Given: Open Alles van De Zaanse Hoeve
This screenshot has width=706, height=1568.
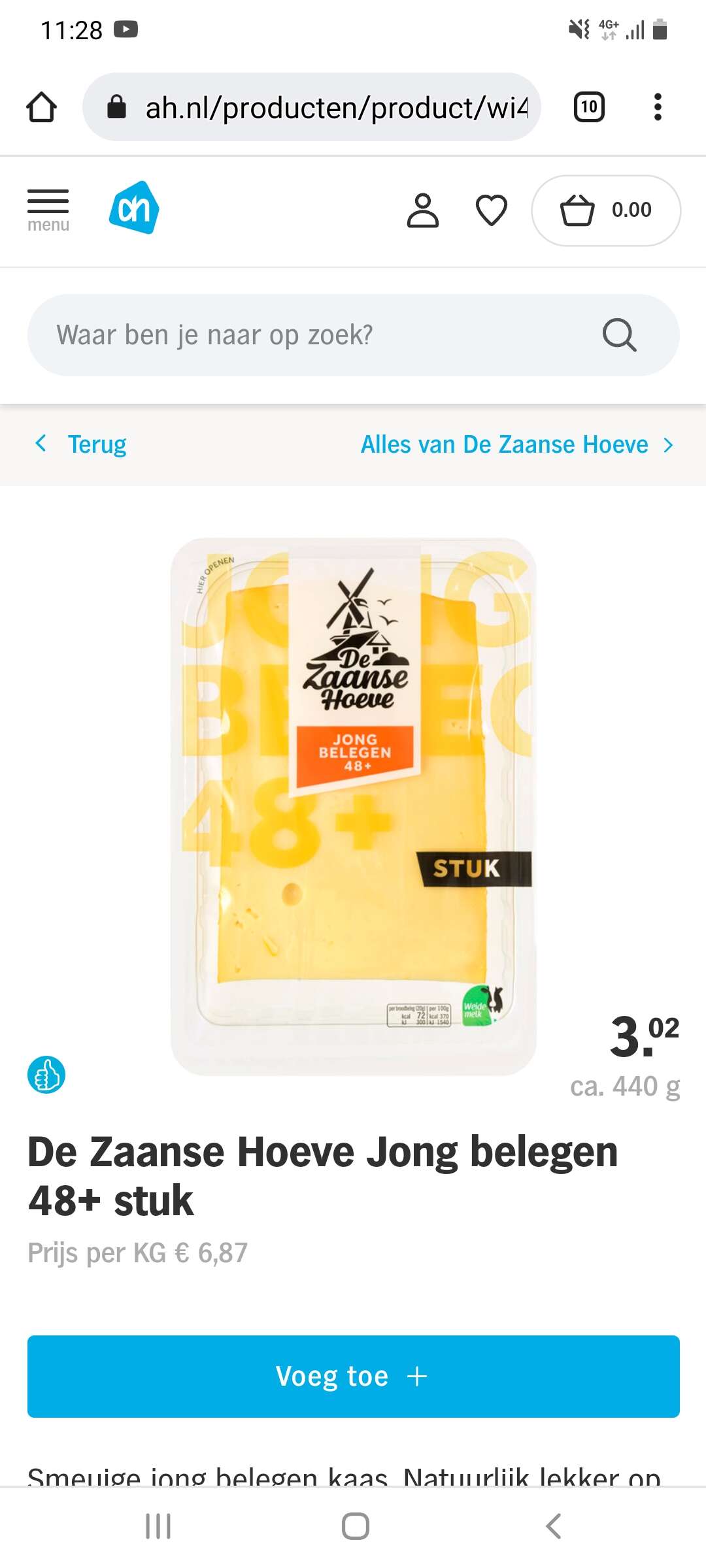Looking at the screenshot, I should pos(517,444).
